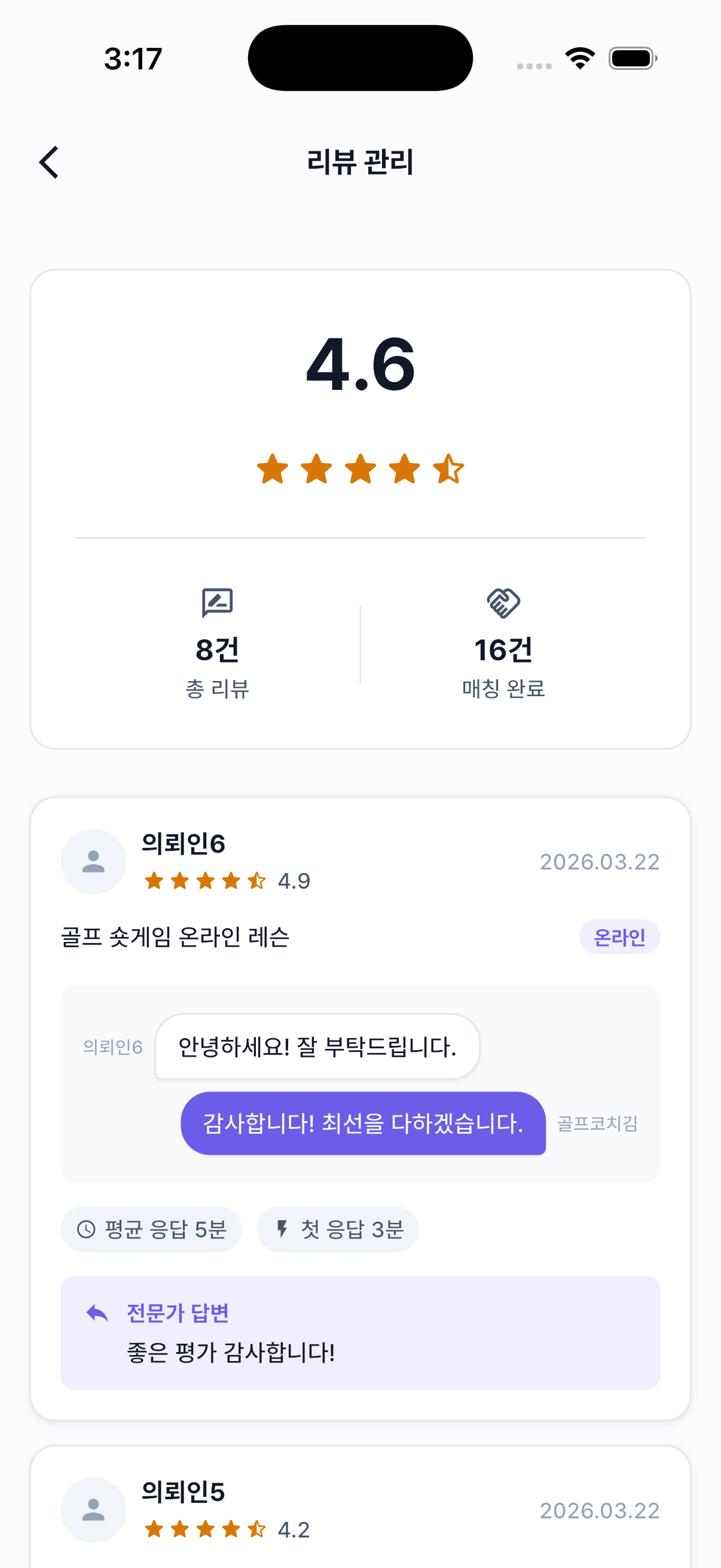The height and width of the screenshot is (1568, 721).
Task: Tap 의뢰인5's profile avatar icon
Action: tap(93, 1511)
